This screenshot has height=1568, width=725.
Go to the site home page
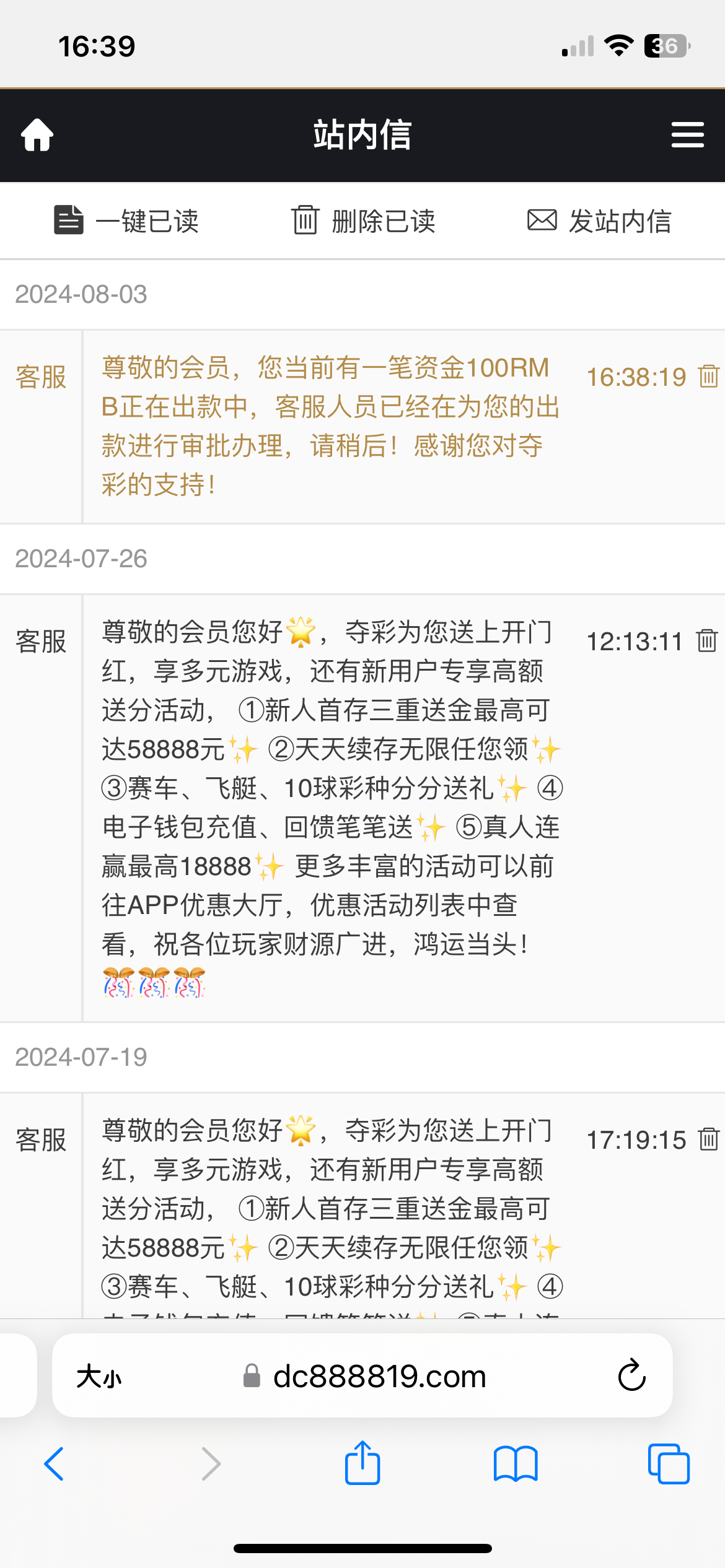37,135
